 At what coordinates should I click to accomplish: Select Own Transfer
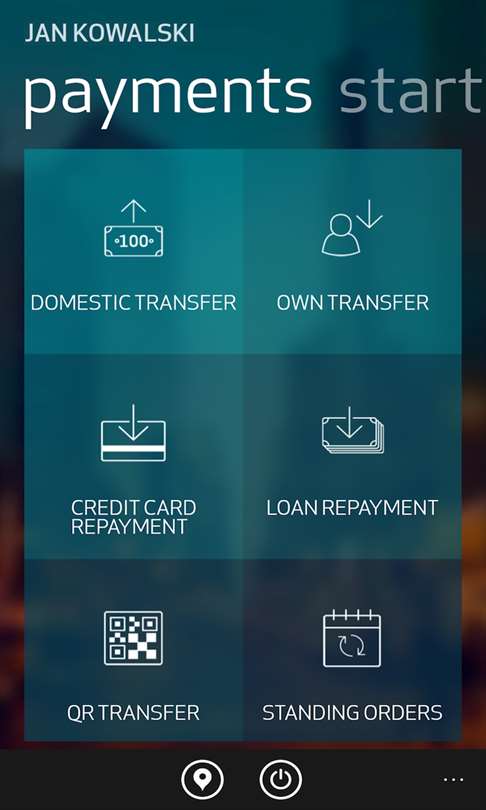click(x=352, y=252)
